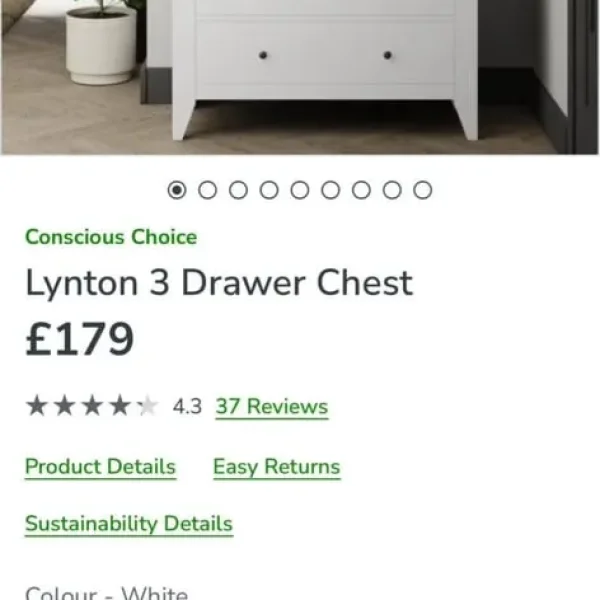Jump to the last image indicator dot

(x=423, y=190)
